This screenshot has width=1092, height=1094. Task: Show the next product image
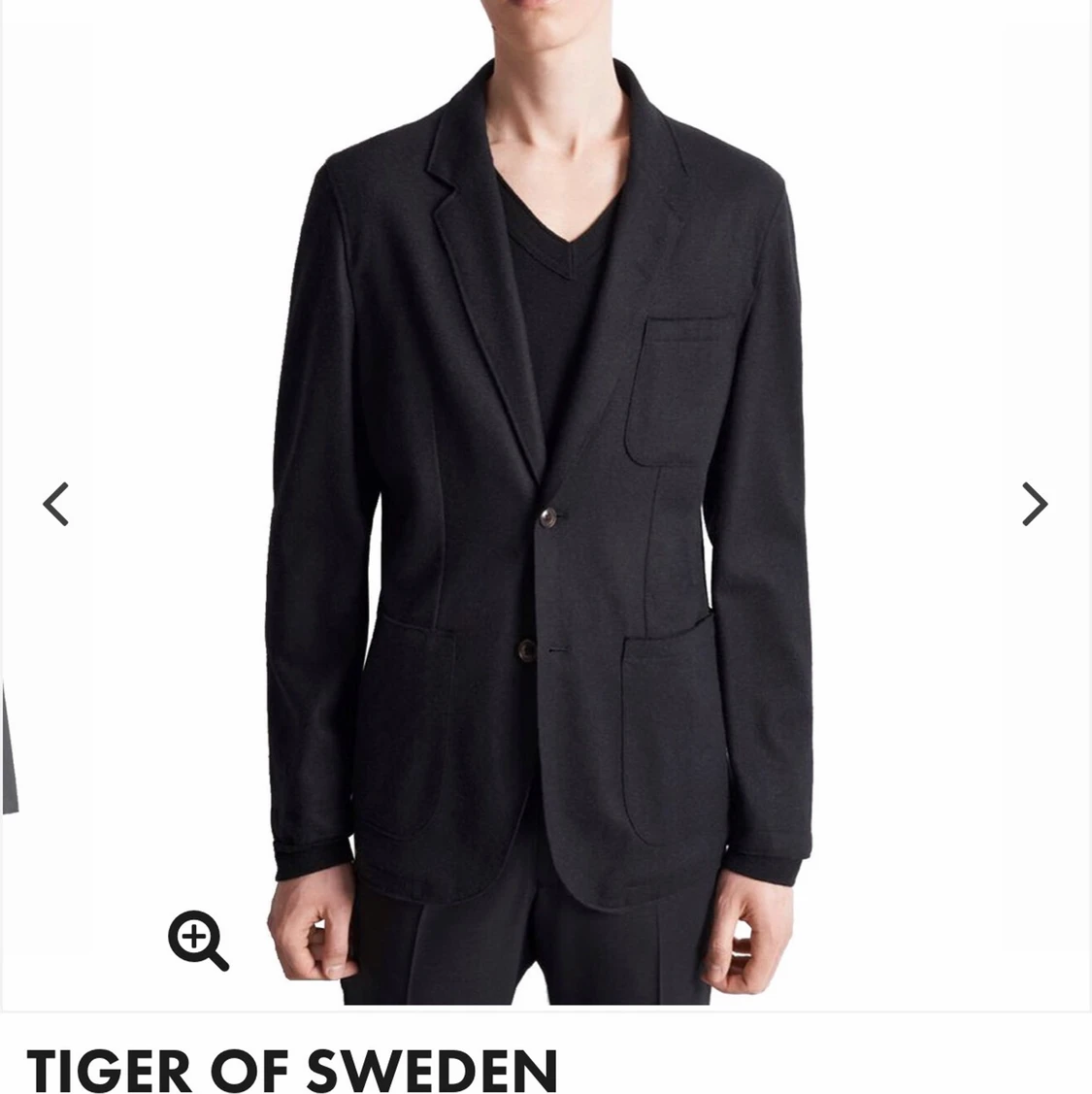[1035, 504]
